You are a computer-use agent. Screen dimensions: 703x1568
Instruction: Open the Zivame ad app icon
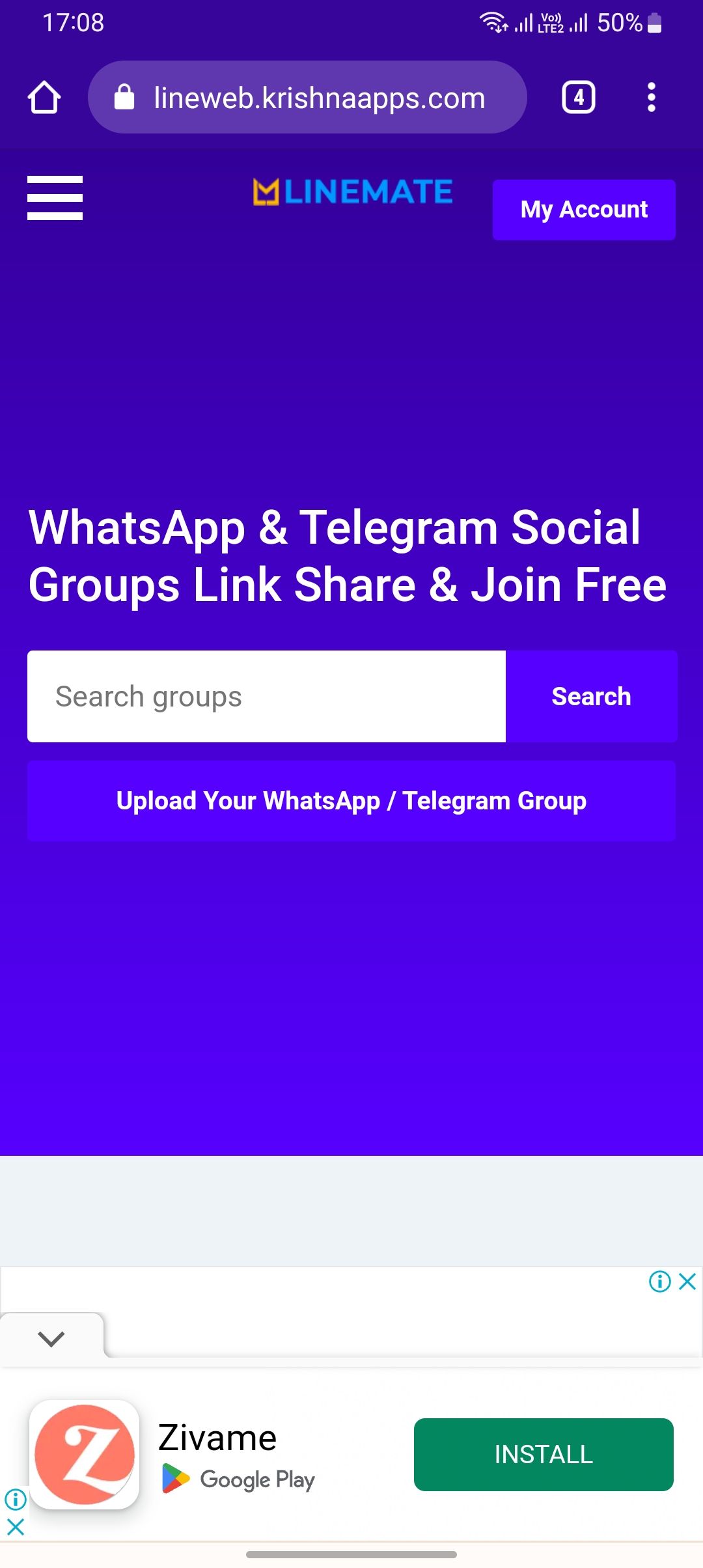[85, 1454]
